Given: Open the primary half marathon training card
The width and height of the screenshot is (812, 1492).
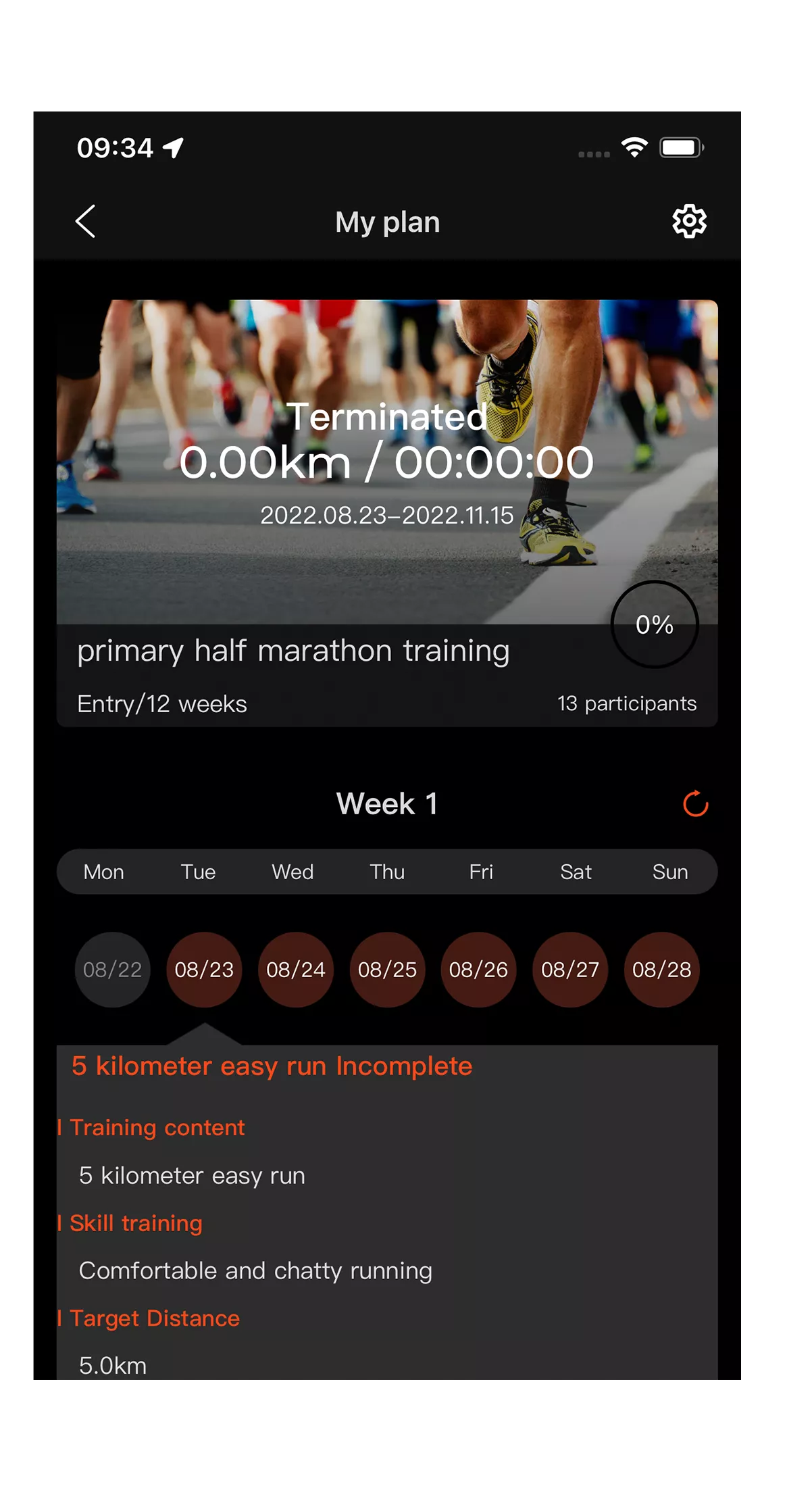Looking at the screenshot, I should coord(387,514).
